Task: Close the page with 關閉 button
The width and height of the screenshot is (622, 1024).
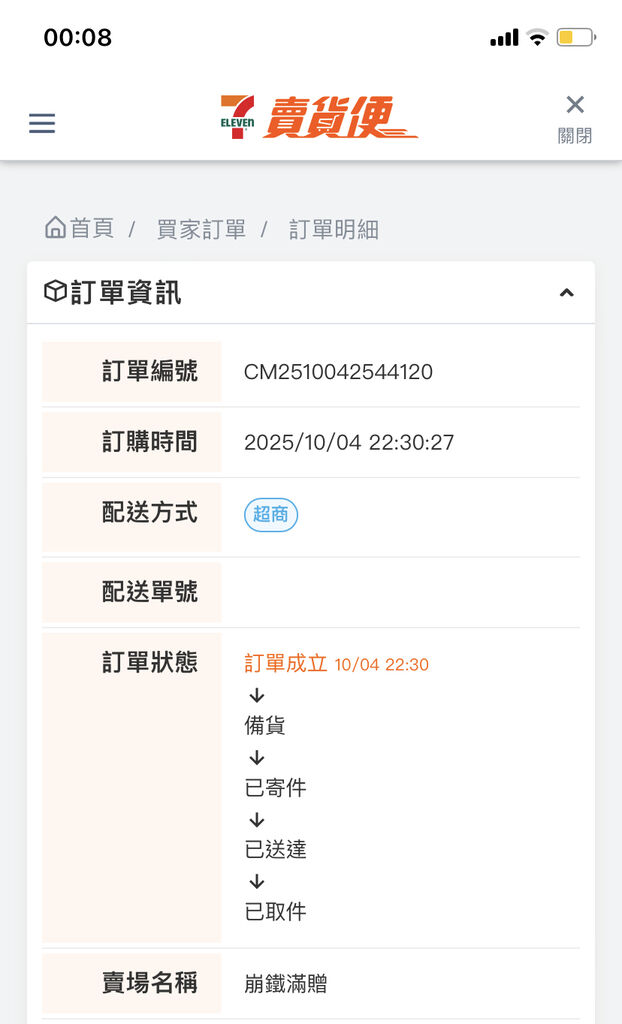Action: tap(574, 118)
